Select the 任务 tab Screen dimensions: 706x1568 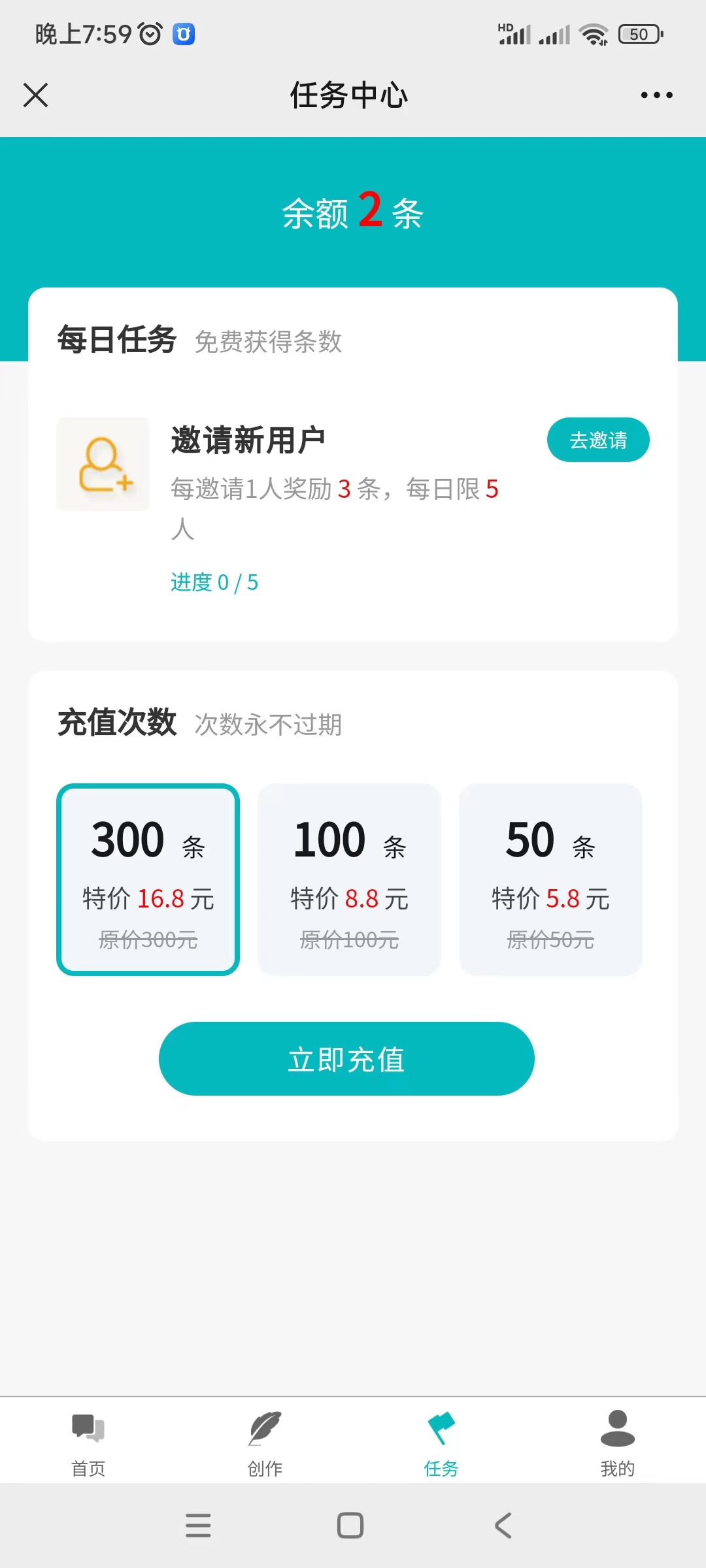441,1444
